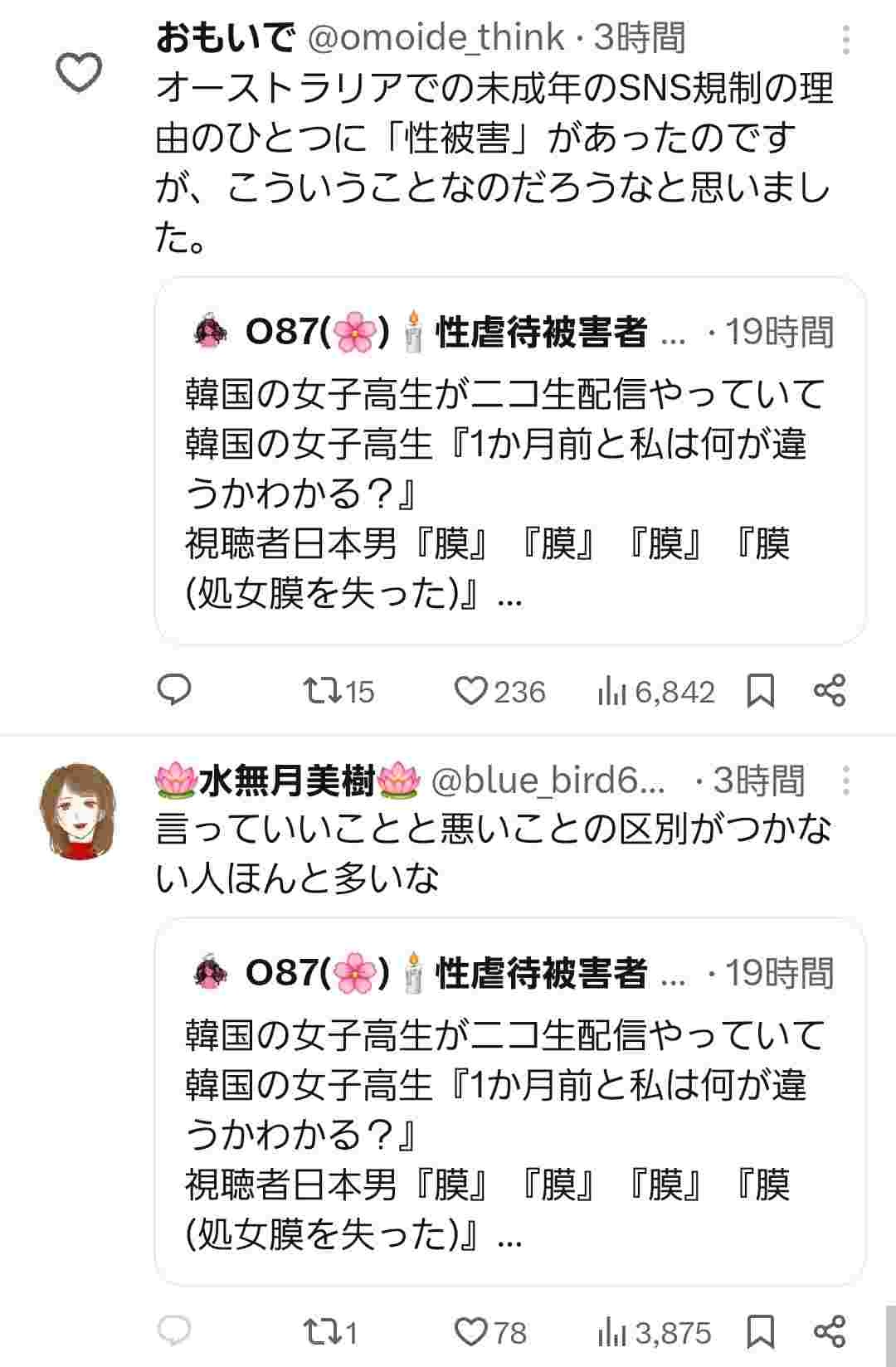Screen dimensions: 896x1367
Task: Open 水無月美樹's profile picture
Action: pyautogui.click(x=79, y=810)
